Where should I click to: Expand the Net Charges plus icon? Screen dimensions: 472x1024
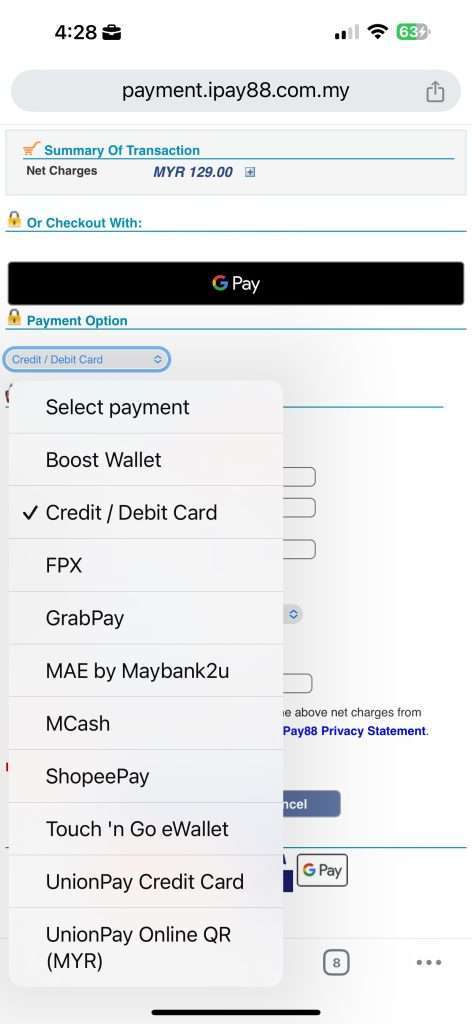(249, 172)
